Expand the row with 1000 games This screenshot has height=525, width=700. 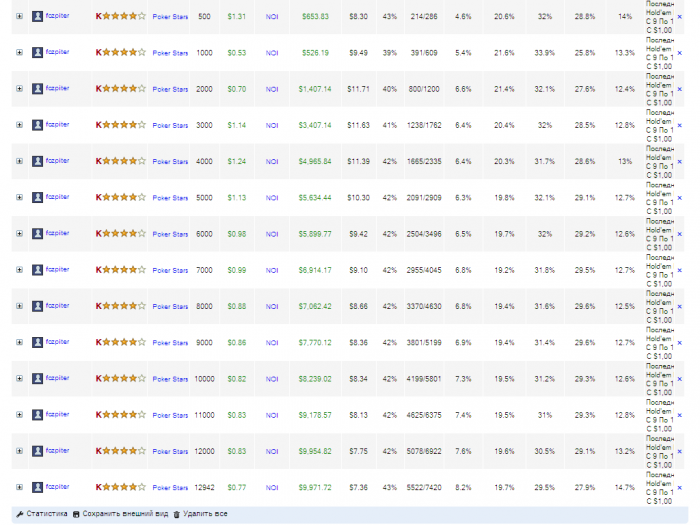point(19,53)
